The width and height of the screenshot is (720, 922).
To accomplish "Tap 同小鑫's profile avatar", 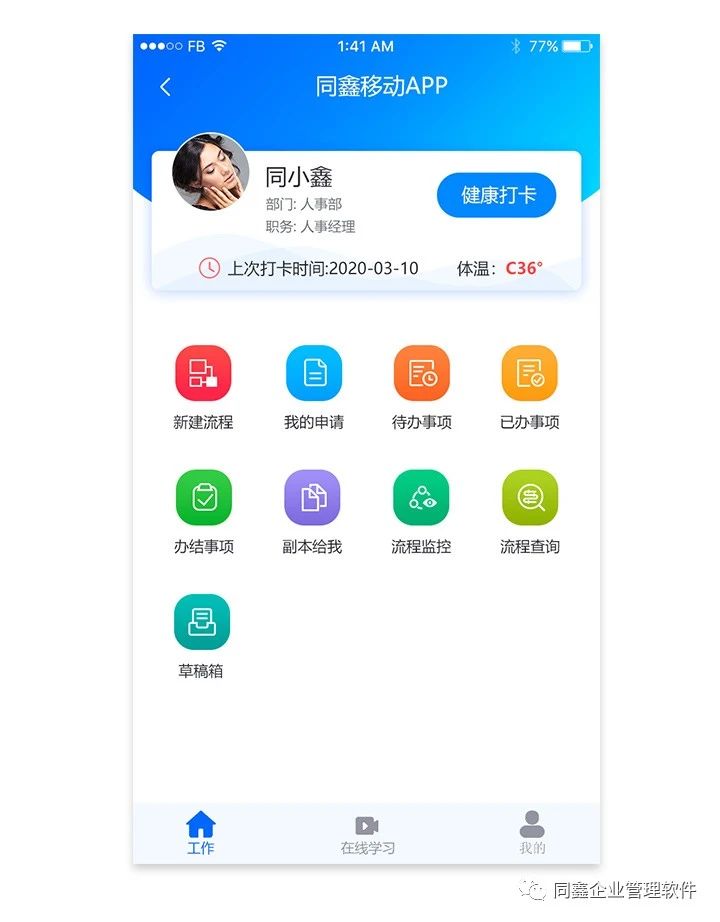I will (210, 172).
